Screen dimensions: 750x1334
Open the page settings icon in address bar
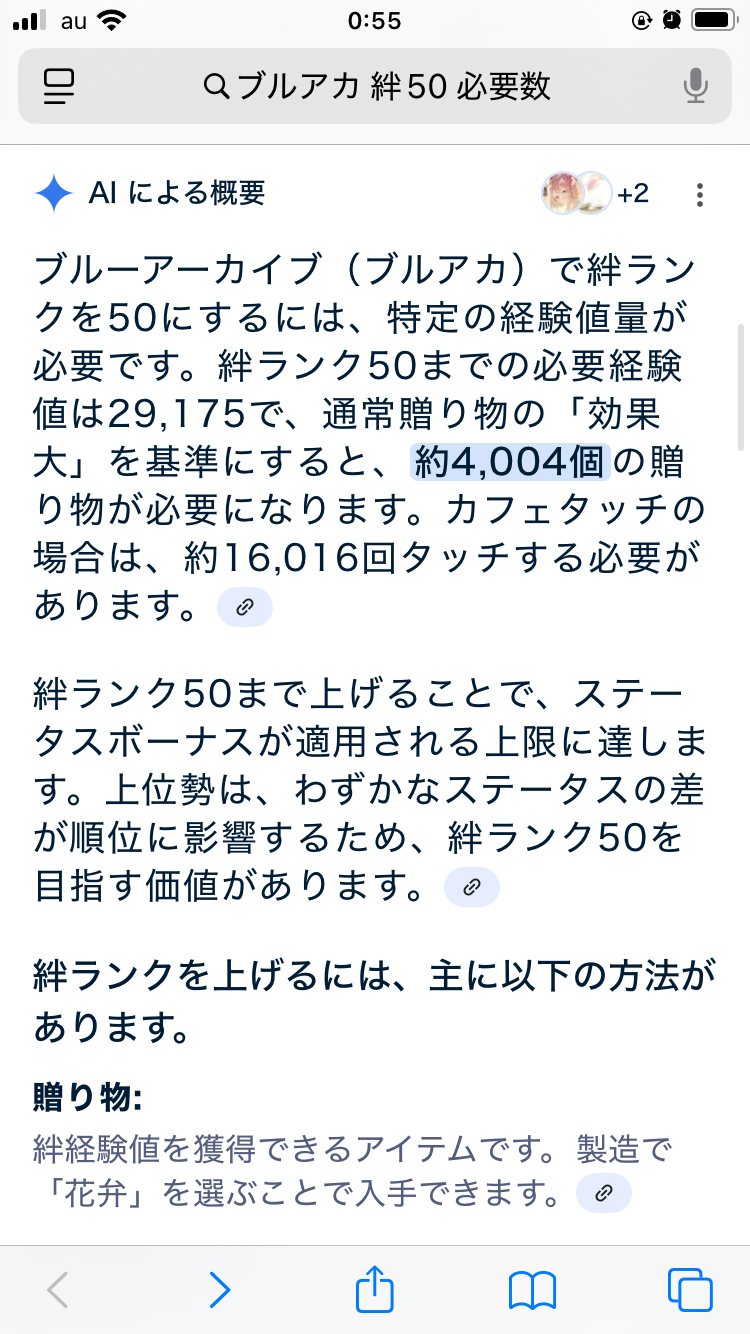(x=60, y=87)
